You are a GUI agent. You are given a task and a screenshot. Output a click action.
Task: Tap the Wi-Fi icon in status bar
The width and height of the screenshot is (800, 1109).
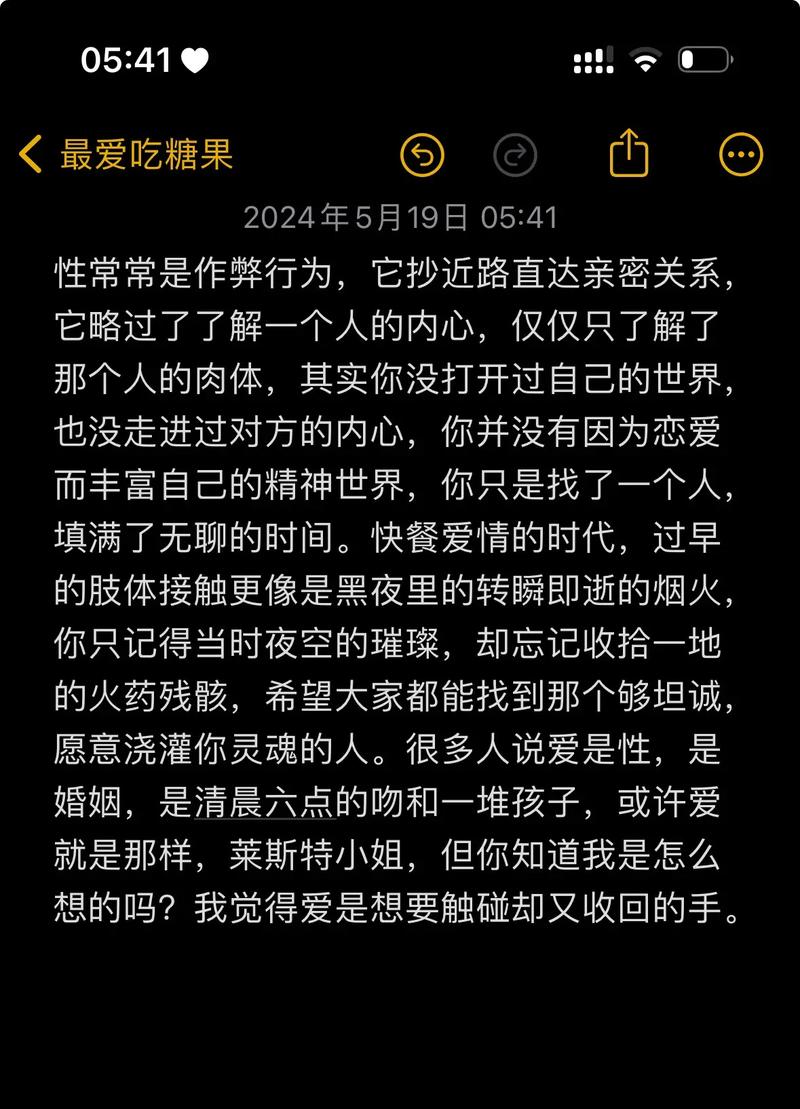pyautogui.click(x=646, y=60)
